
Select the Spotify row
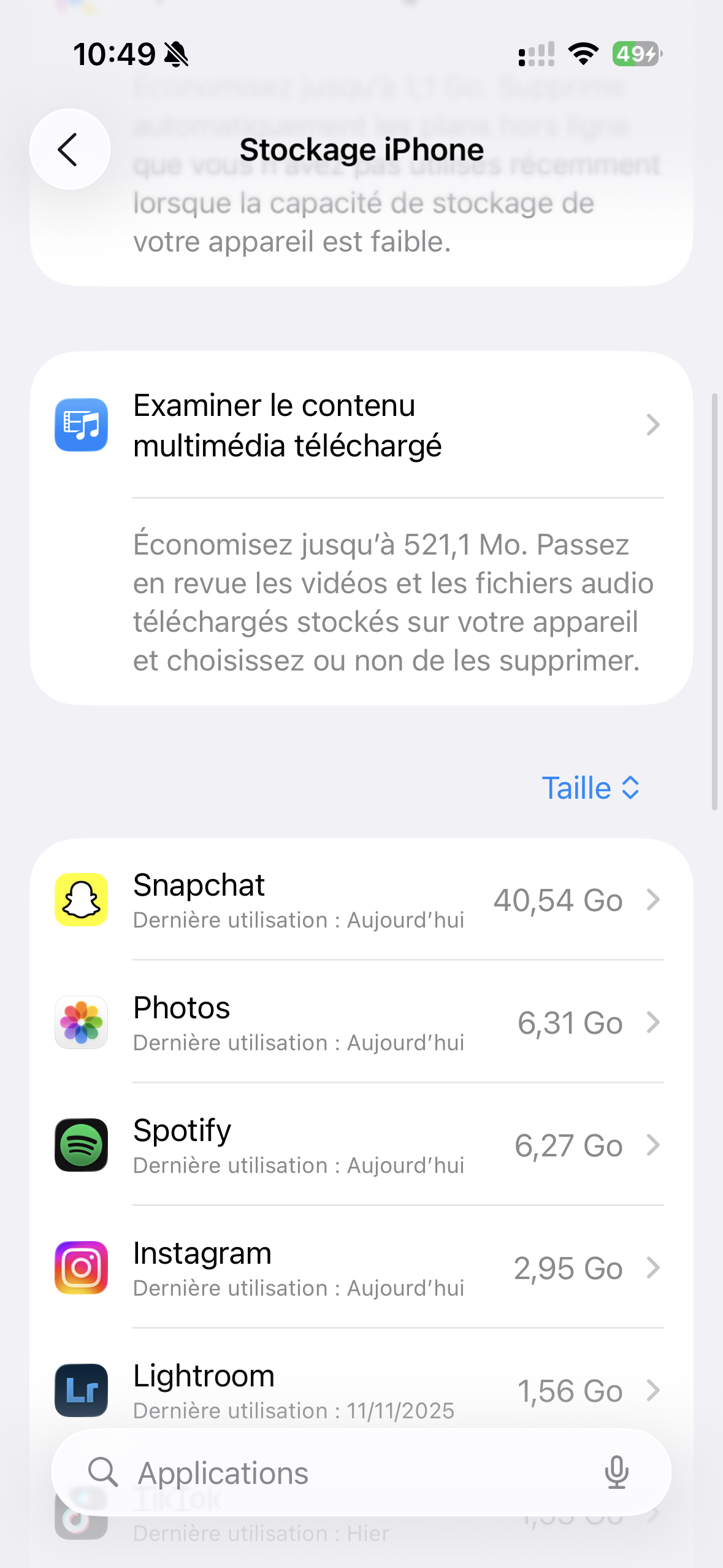point(361,1145)
